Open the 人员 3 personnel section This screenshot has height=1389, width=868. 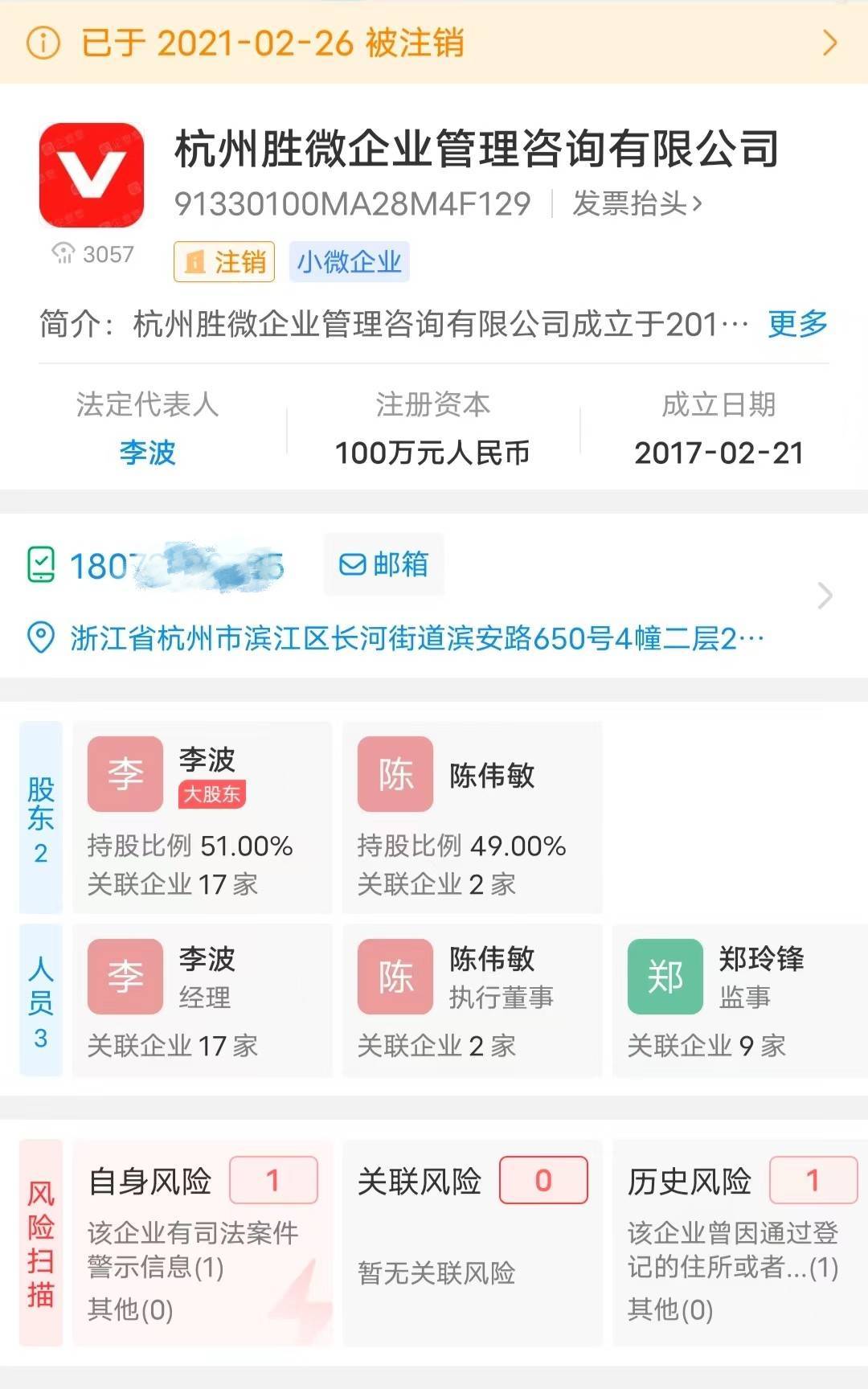(41, 1001)
